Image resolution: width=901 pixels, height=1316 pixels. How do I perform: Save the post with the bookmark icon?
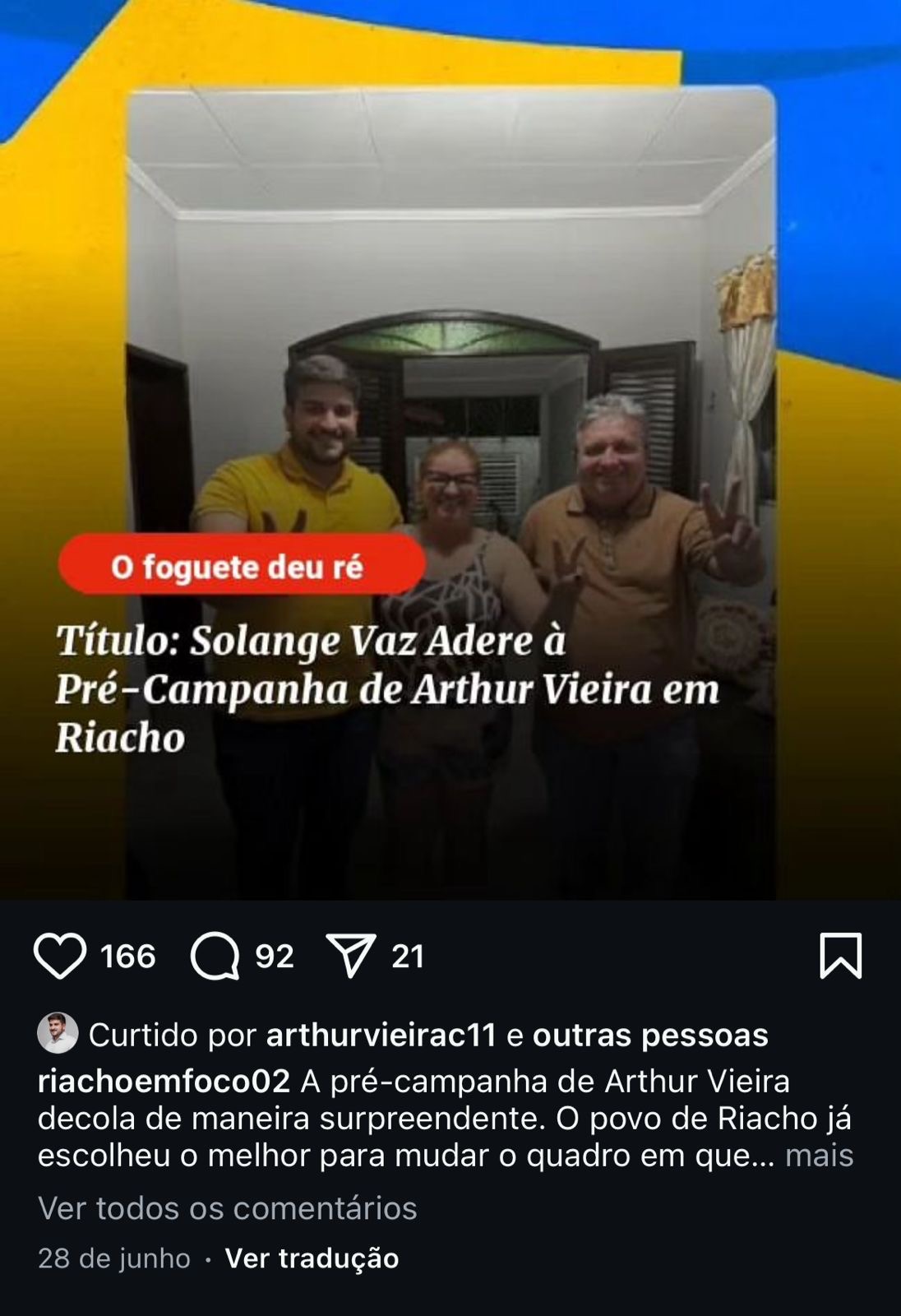click(840, 956)
